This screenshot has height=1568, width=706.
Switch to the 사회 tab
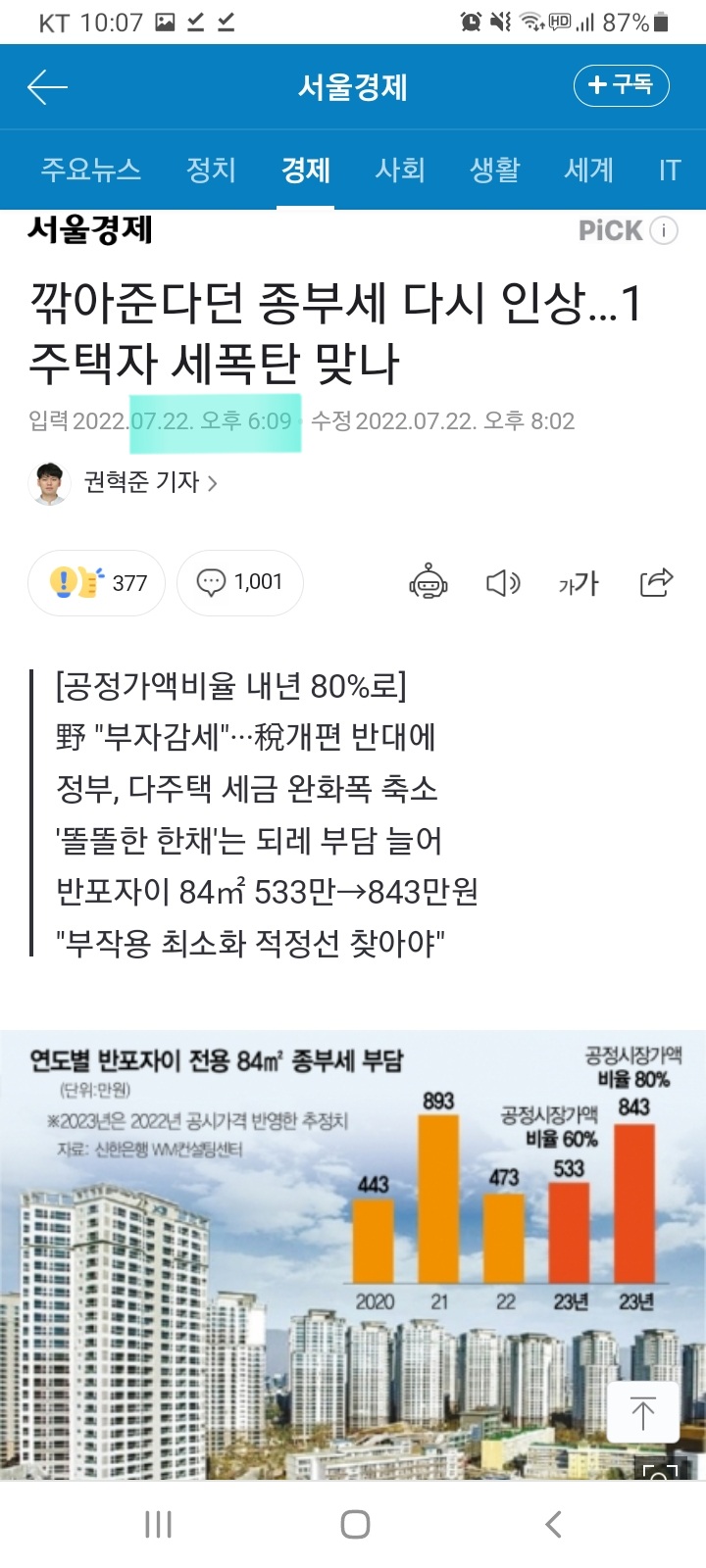[399, 170]
